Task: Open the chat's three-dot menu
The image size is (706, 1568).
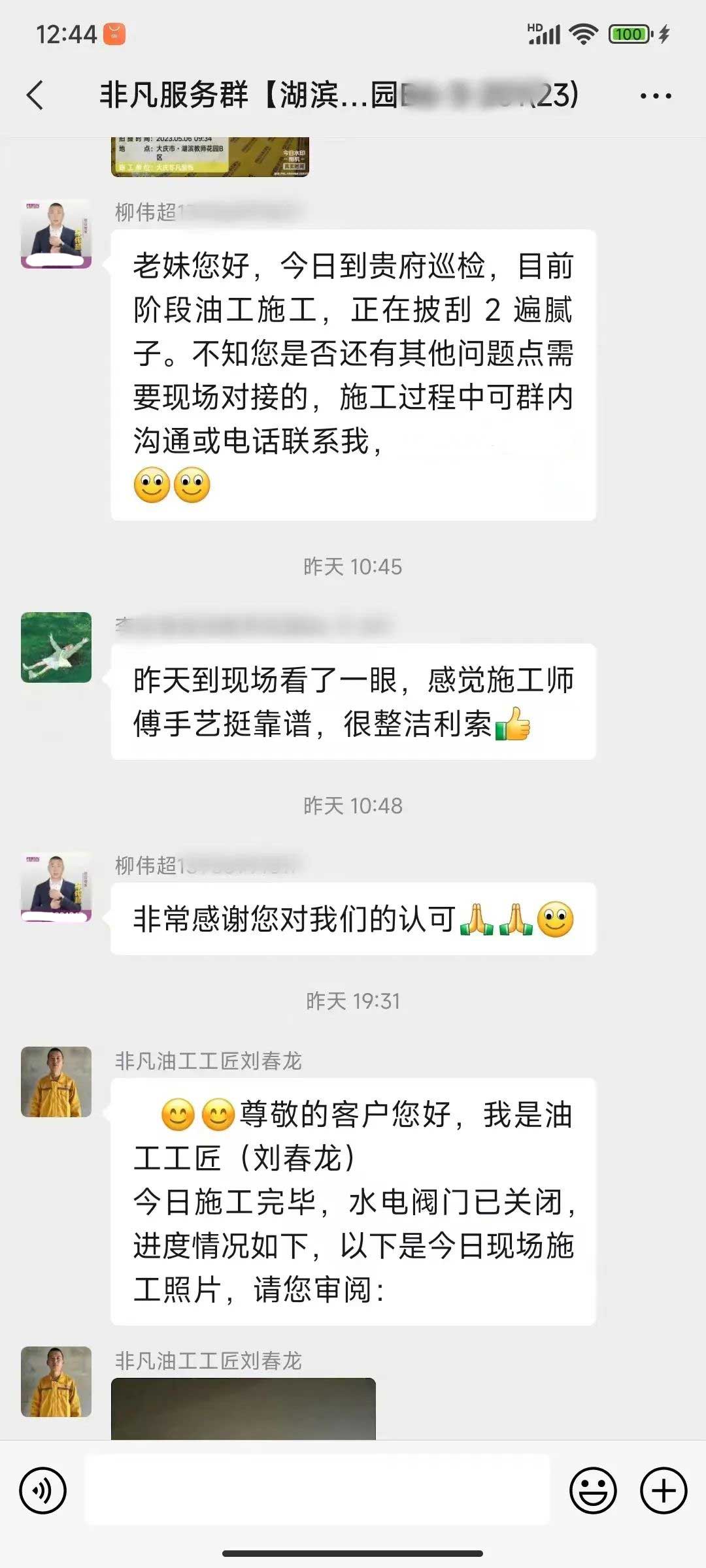Action: [655, 96]
